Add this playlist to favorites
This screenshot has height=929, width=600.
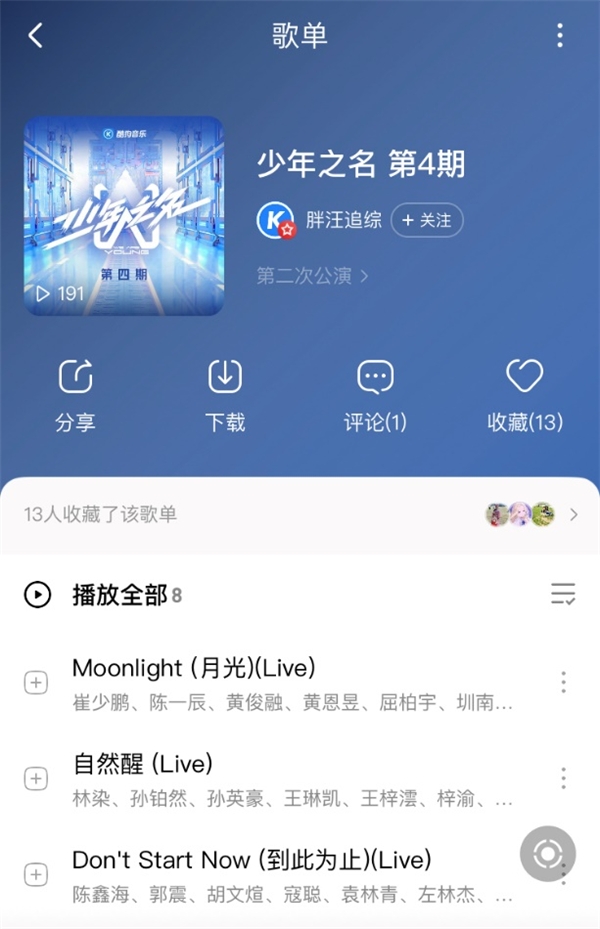pyautogui.click(x=524, y=394)
